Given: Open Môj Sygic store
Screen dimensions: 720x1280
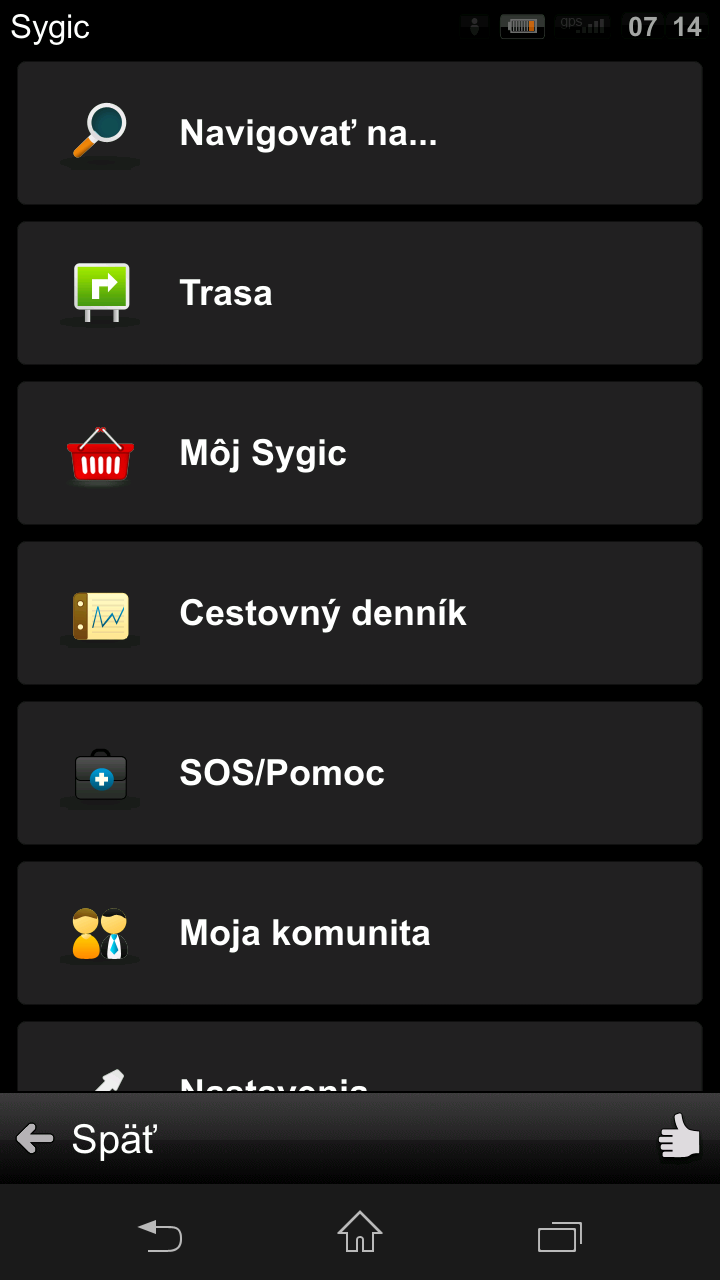Looking at the screenshot, I should click(x=360, y=453).
